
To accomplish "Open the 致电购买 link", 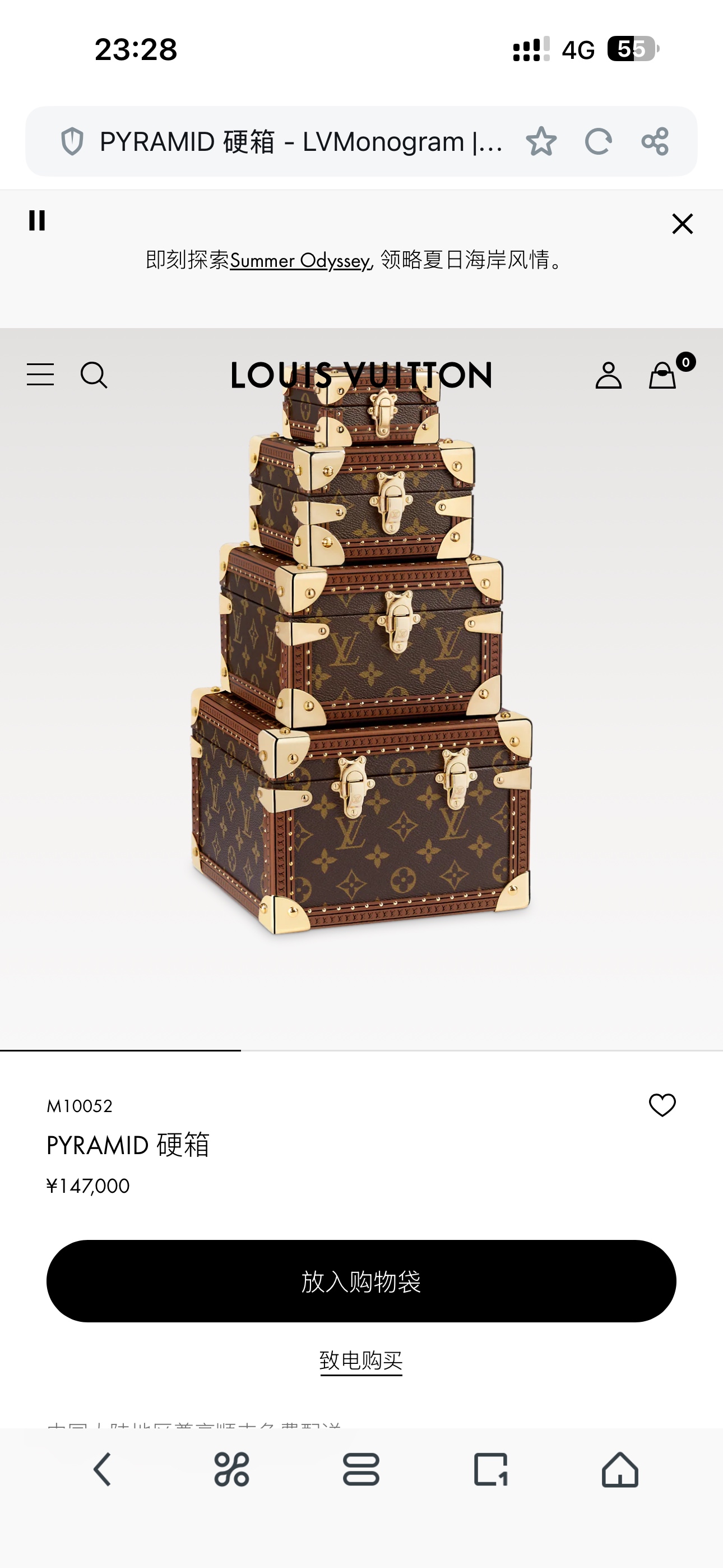I will 361,1361.
